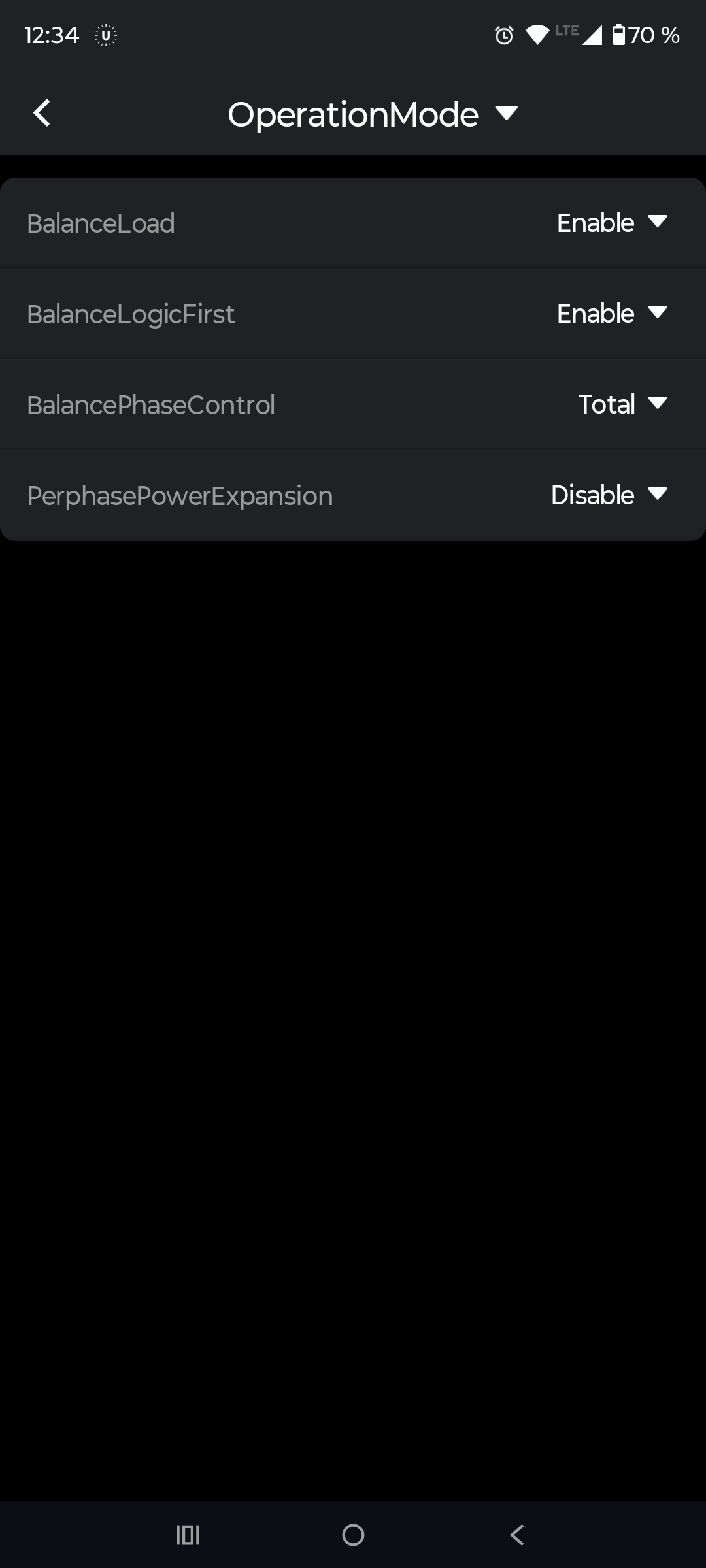Open the BalanceLogicFirst dropdown
The image size is (706, 1568).
point(611,314)
